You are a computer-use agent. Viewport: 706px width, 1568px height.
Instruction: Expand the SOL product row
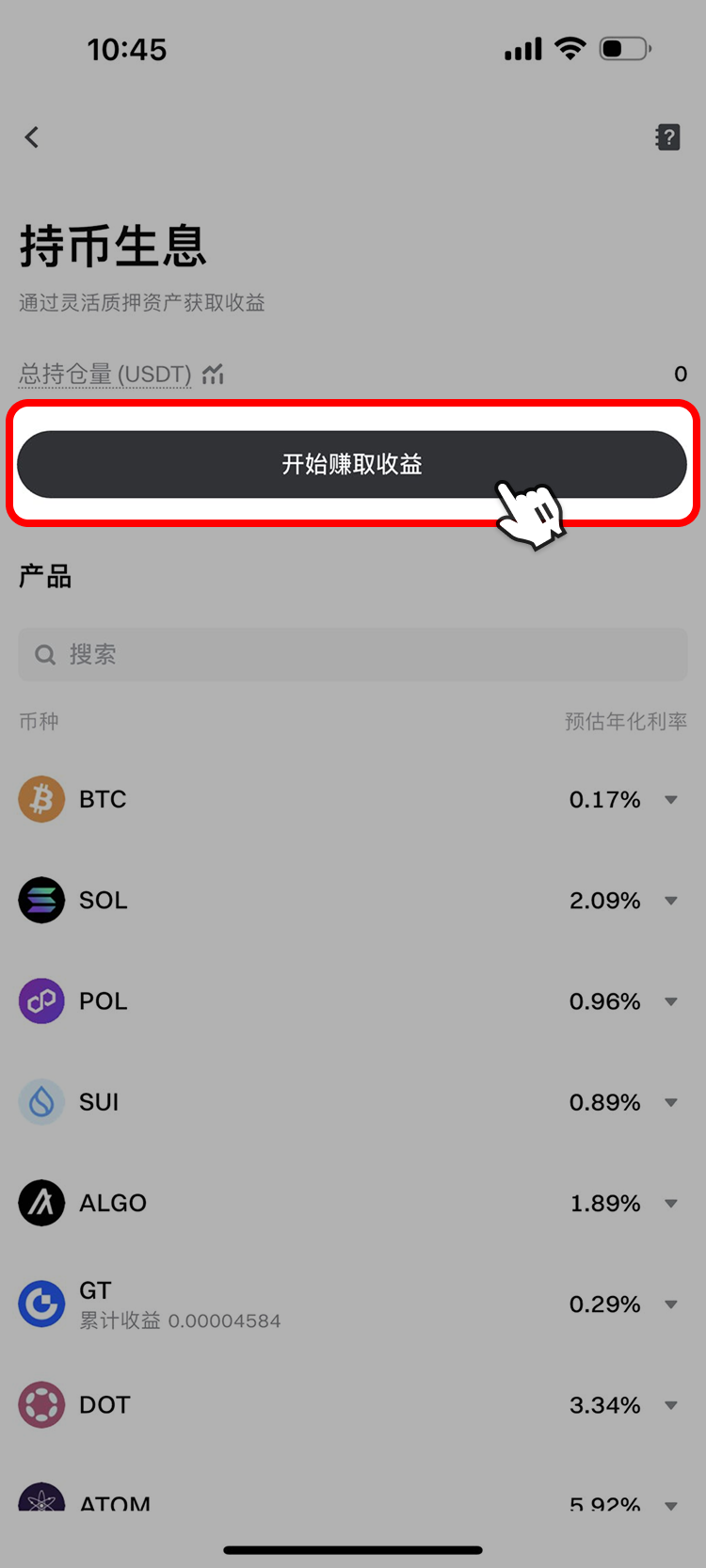tap(670, 901)
